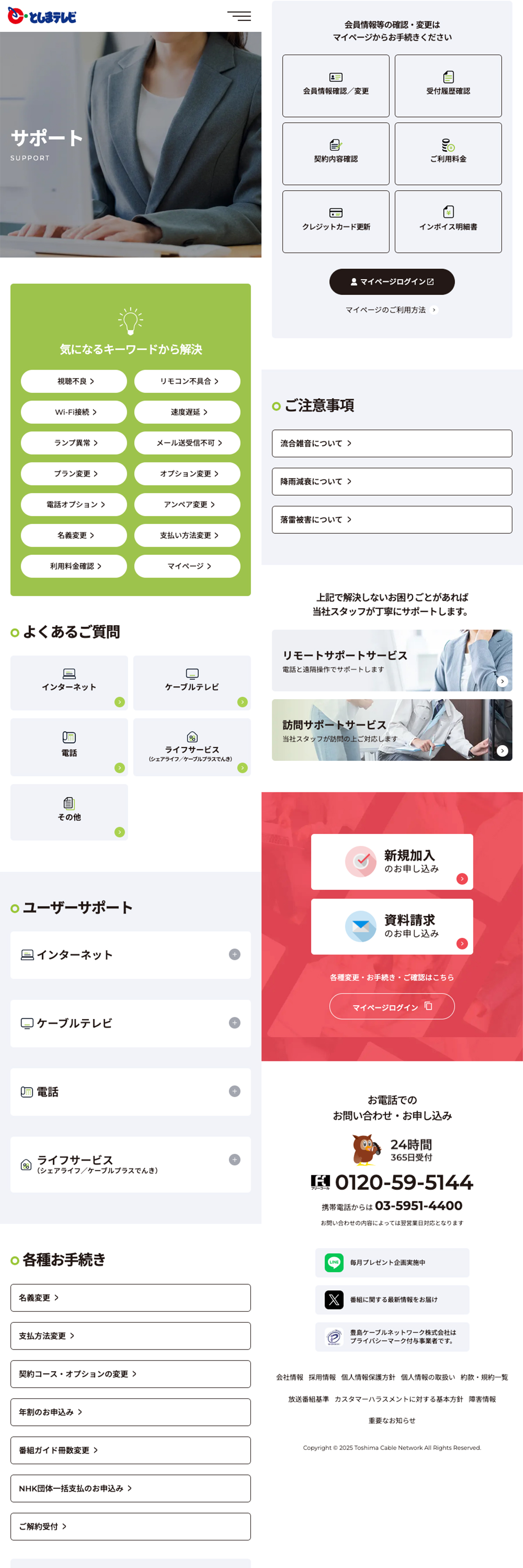The height and width of the screenshot is (1568, 523).
Task: Expand the 電話 user support section
Action: 130,1092
